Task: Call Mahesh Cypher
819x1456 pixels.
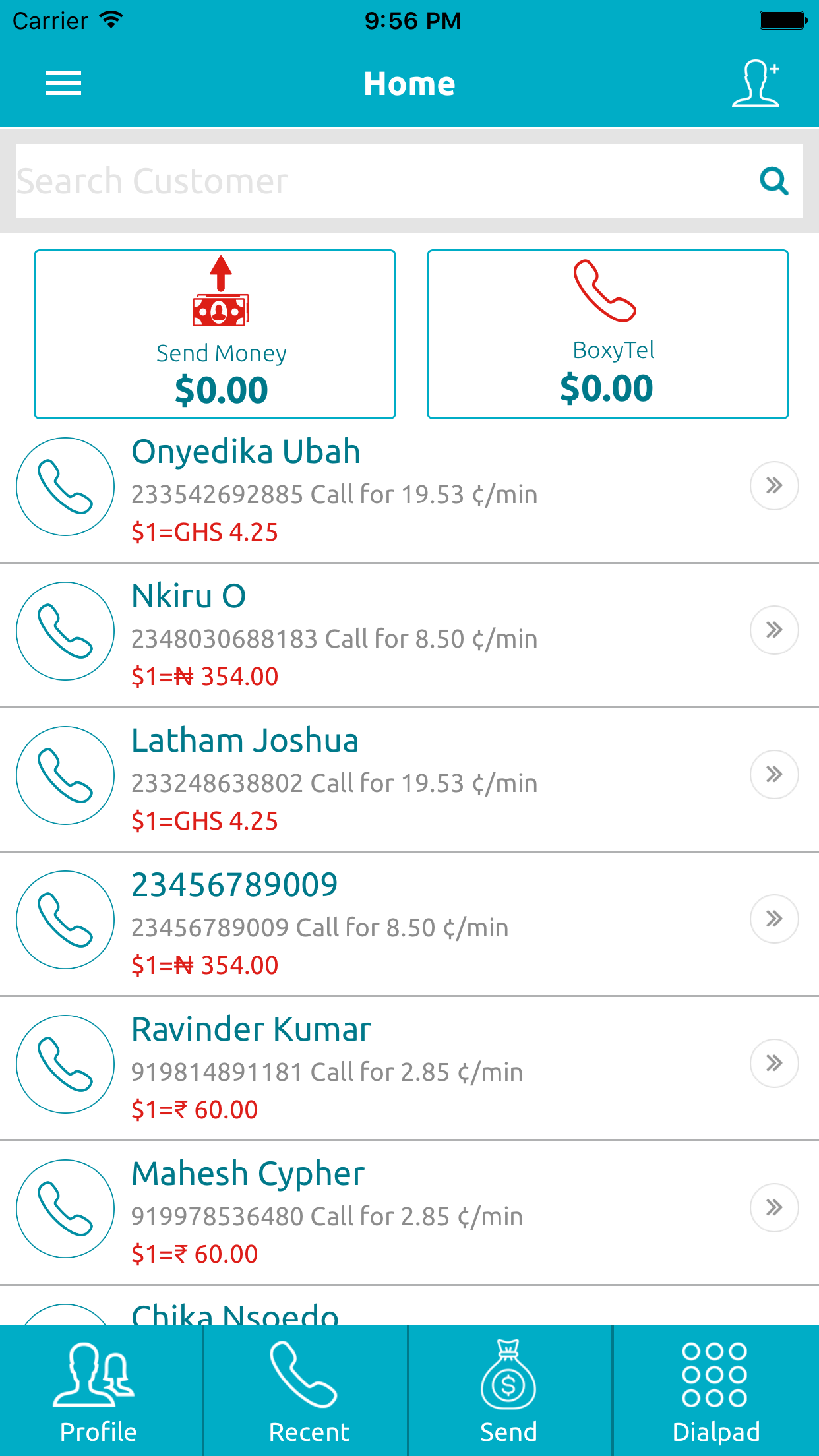Action: [x=65, y=1209]
